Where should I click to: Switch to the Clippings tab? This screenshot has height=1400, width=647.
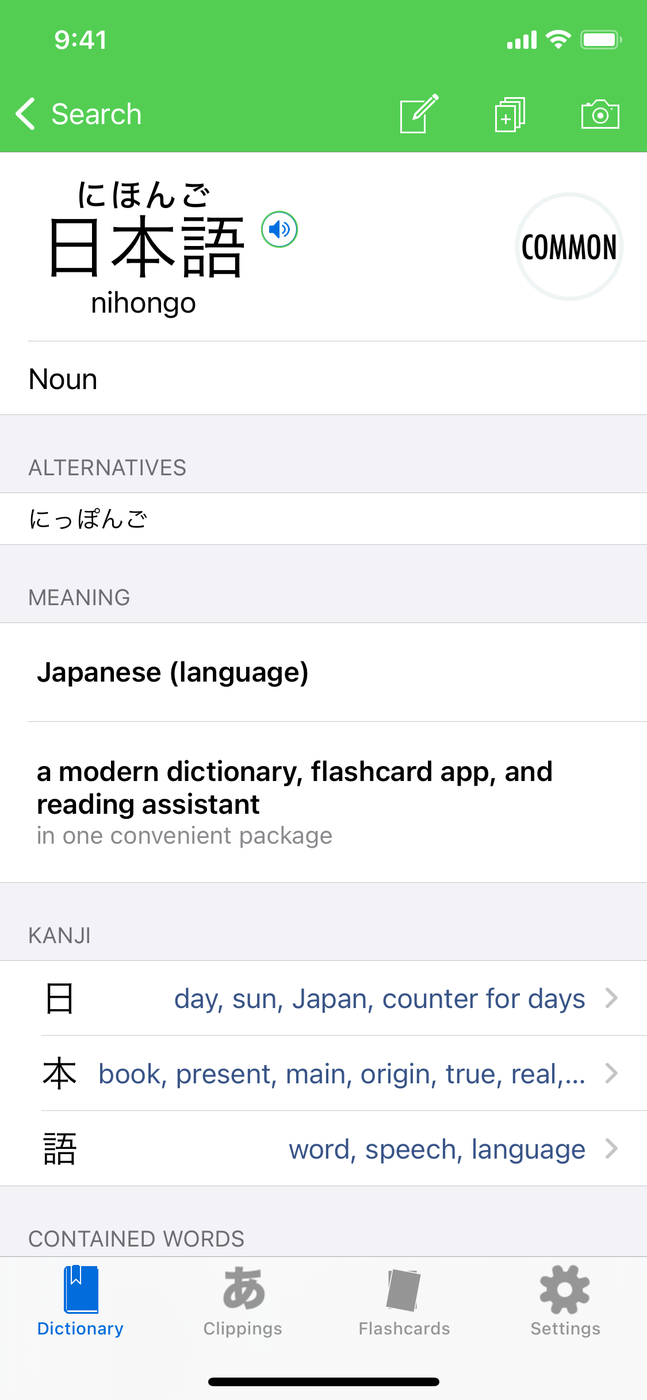(242, 1300)
